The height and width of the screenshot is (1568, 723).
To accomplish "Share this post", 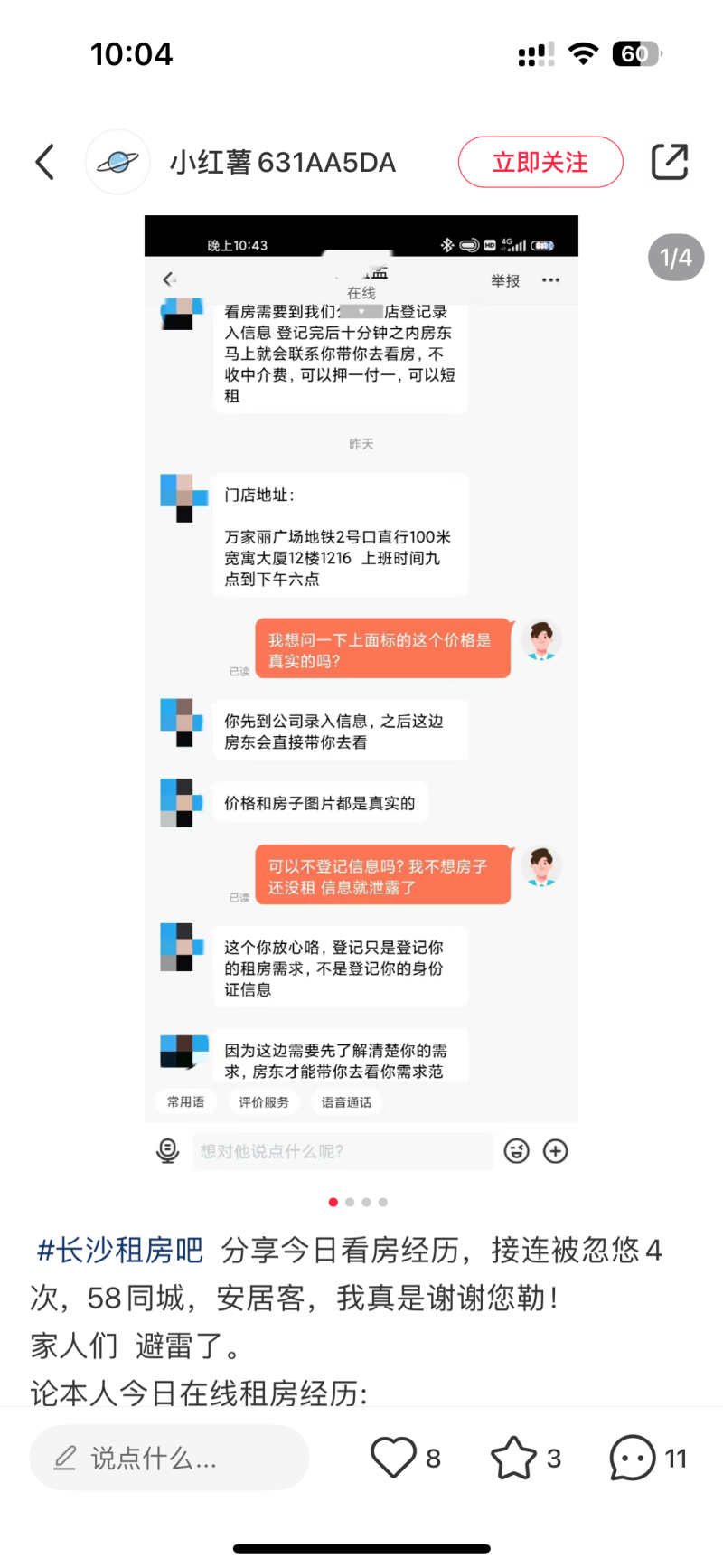I will [x=670, y=163].
